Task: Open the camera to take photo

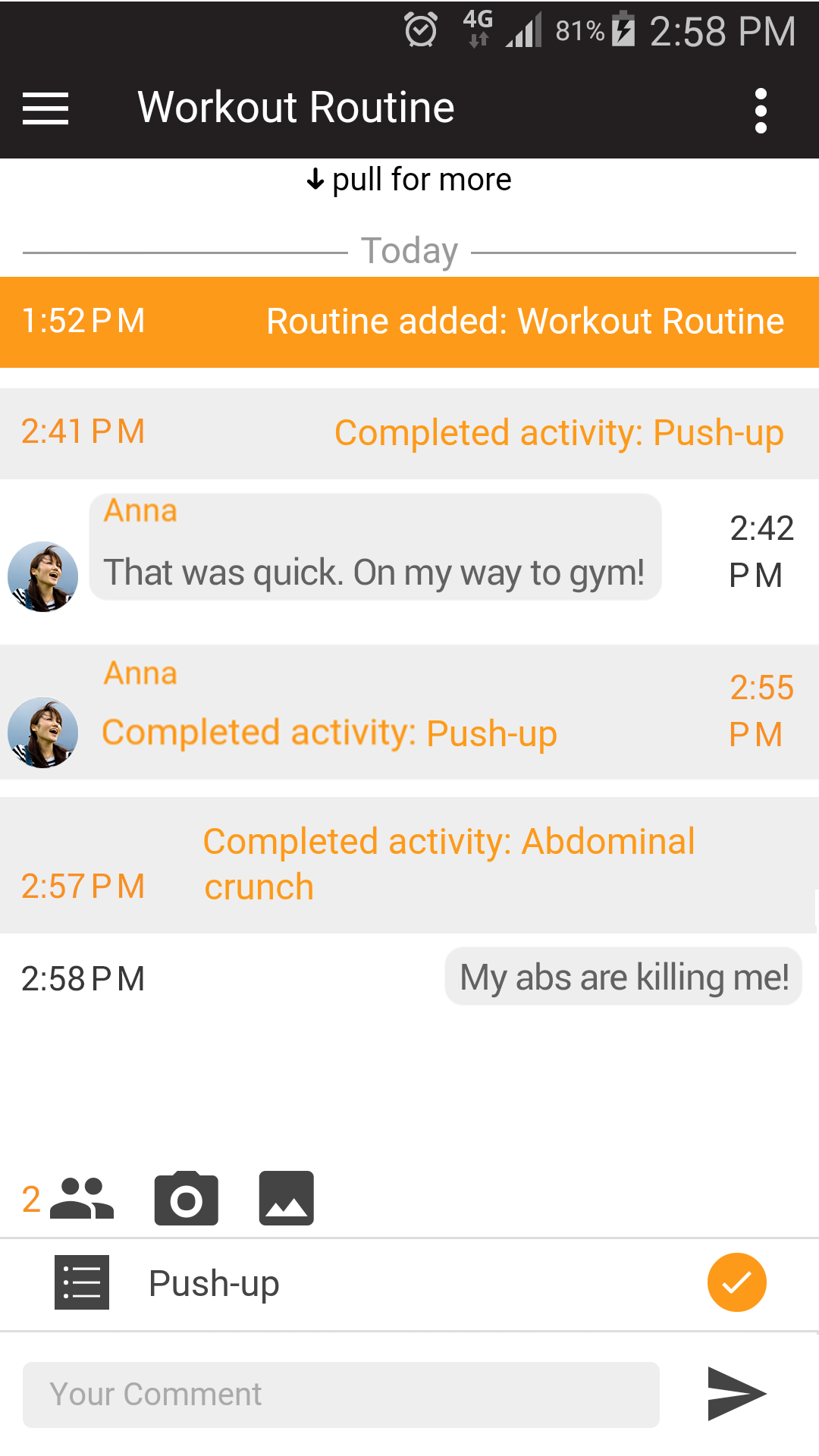Action: click(187, 1198)
